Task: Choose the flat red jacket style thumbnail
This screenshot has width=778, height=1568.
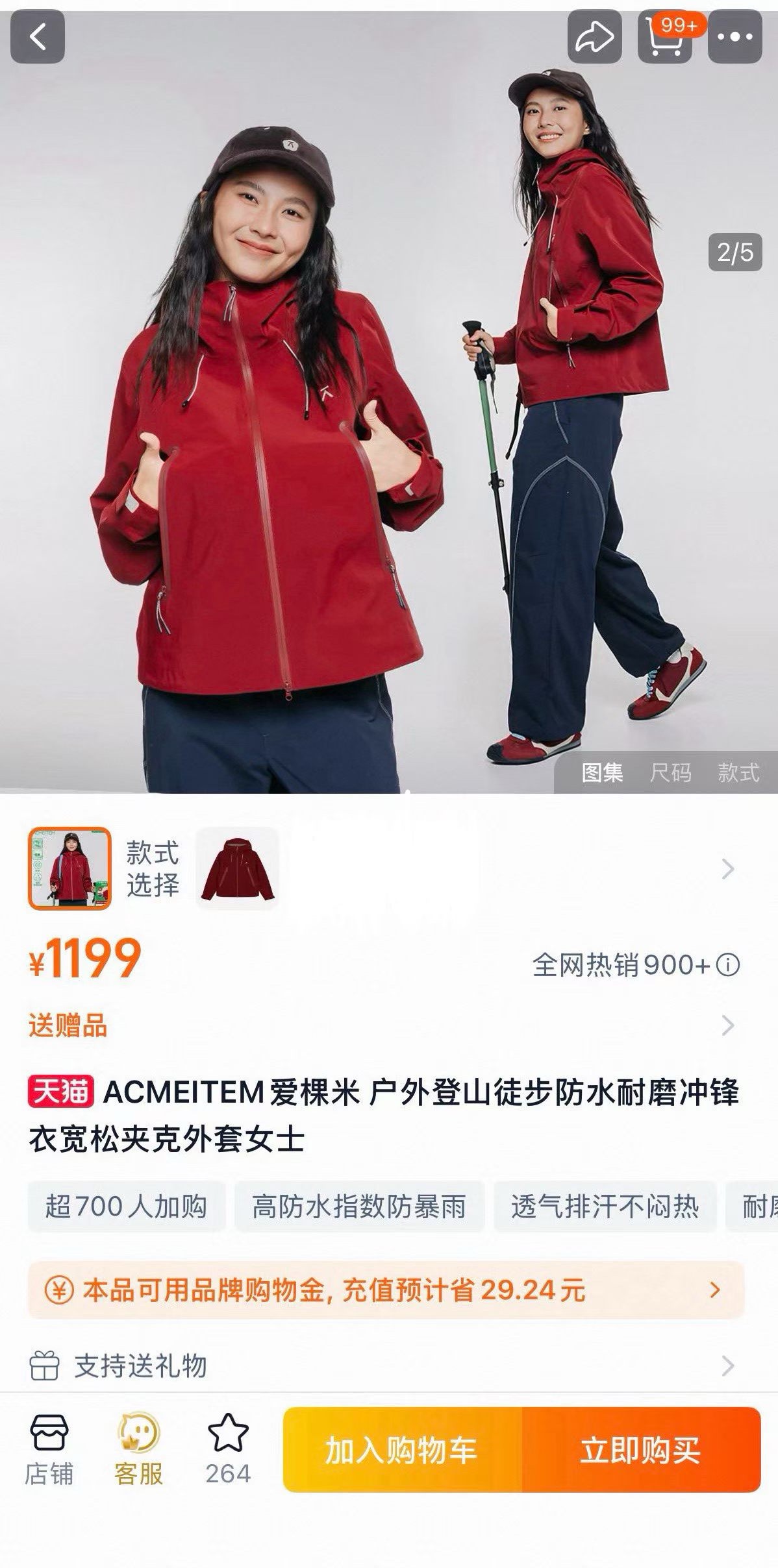Action: click(x=238, y=868)
